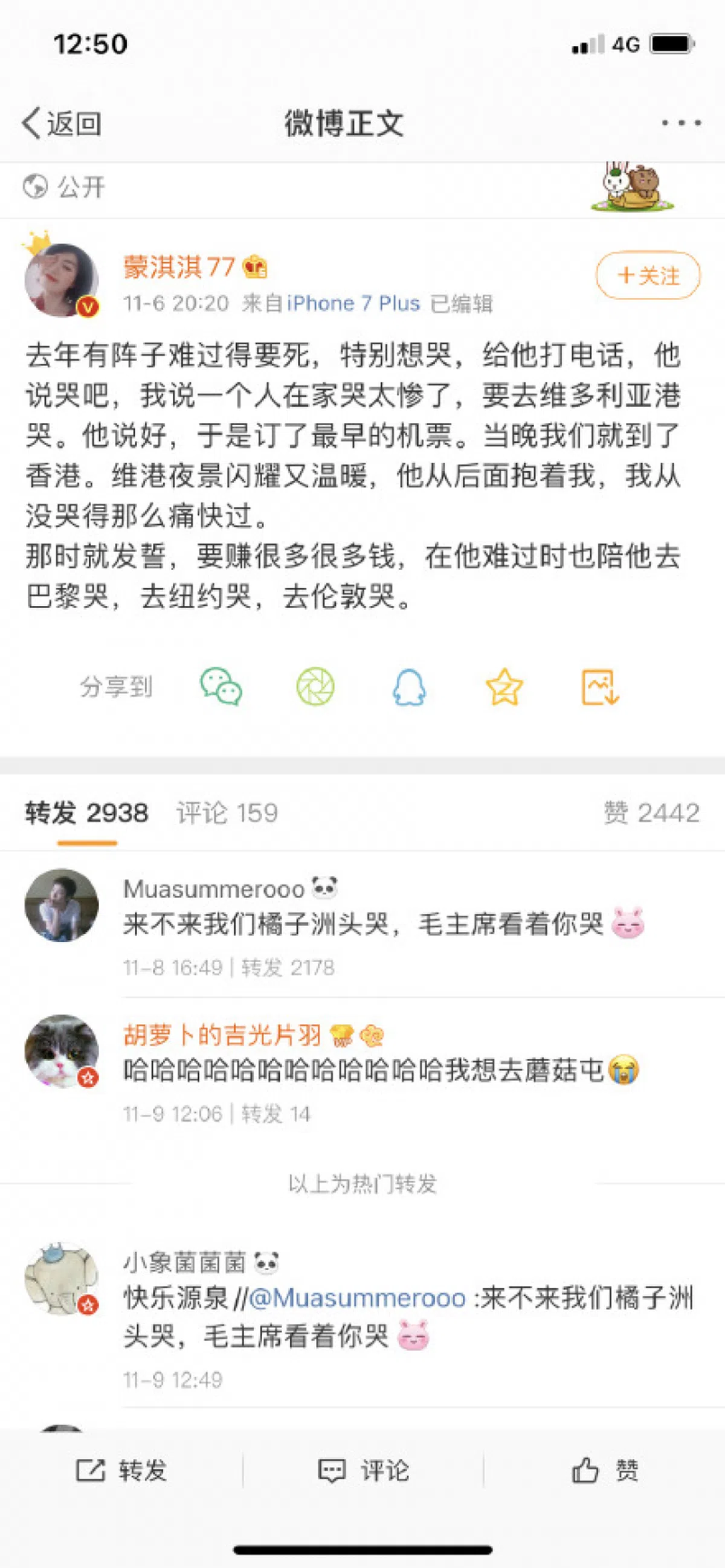Switch to the 评论 159 tab
The width and height of the screenshot is (725, 1568).
[227, 813]
